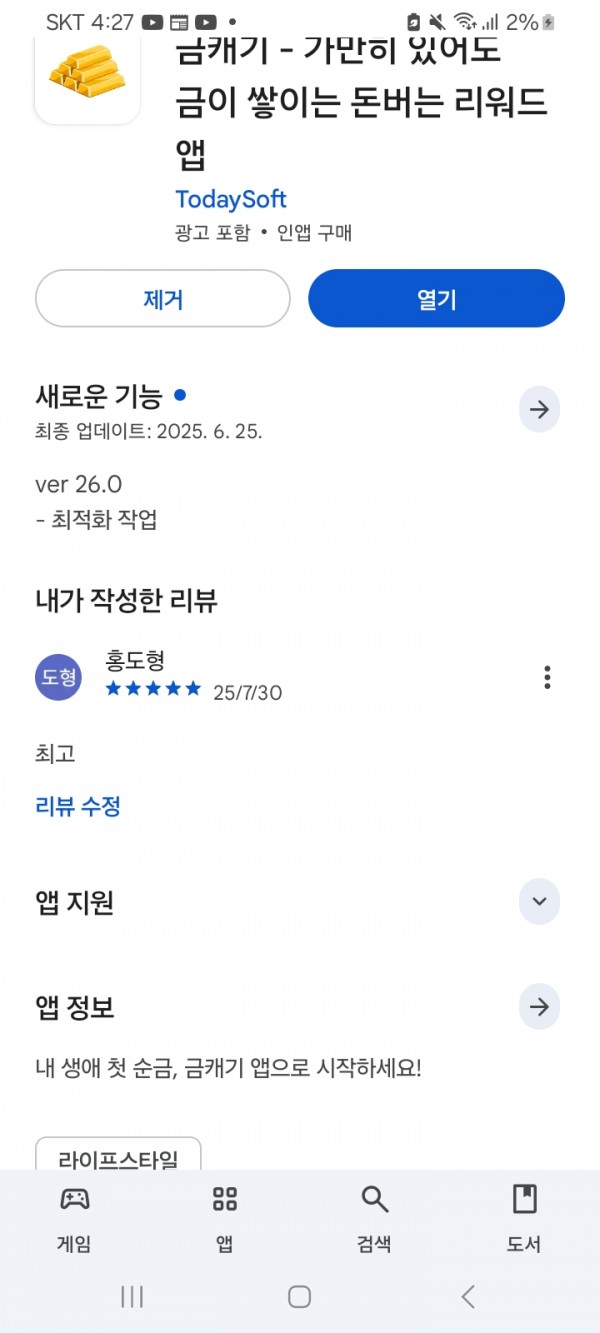Open the 새로운 기능 arrow
Screen dimensions: 600x1333
tap(539, 409)
